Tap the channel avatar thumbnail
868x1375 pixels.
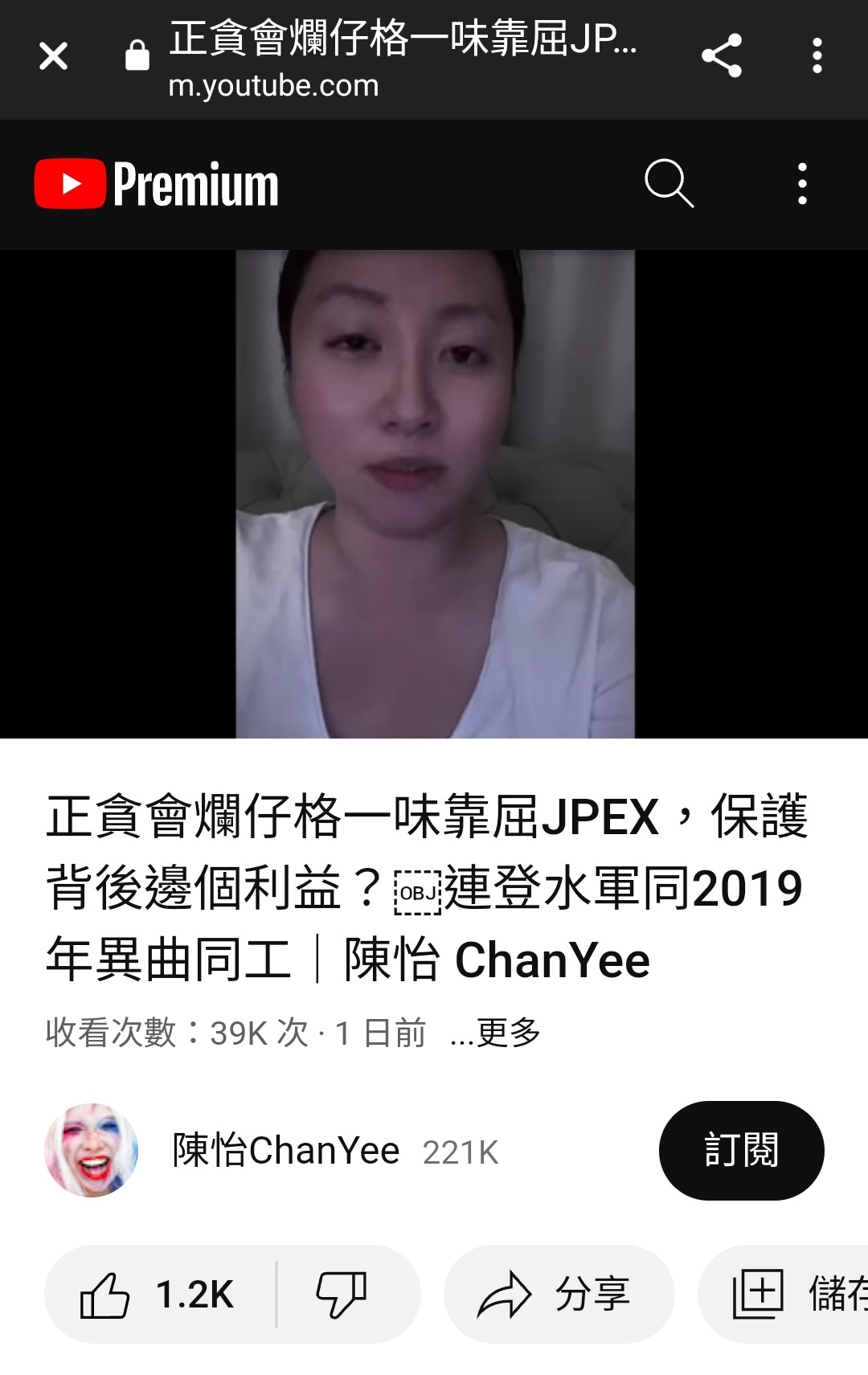(90, 1150)
